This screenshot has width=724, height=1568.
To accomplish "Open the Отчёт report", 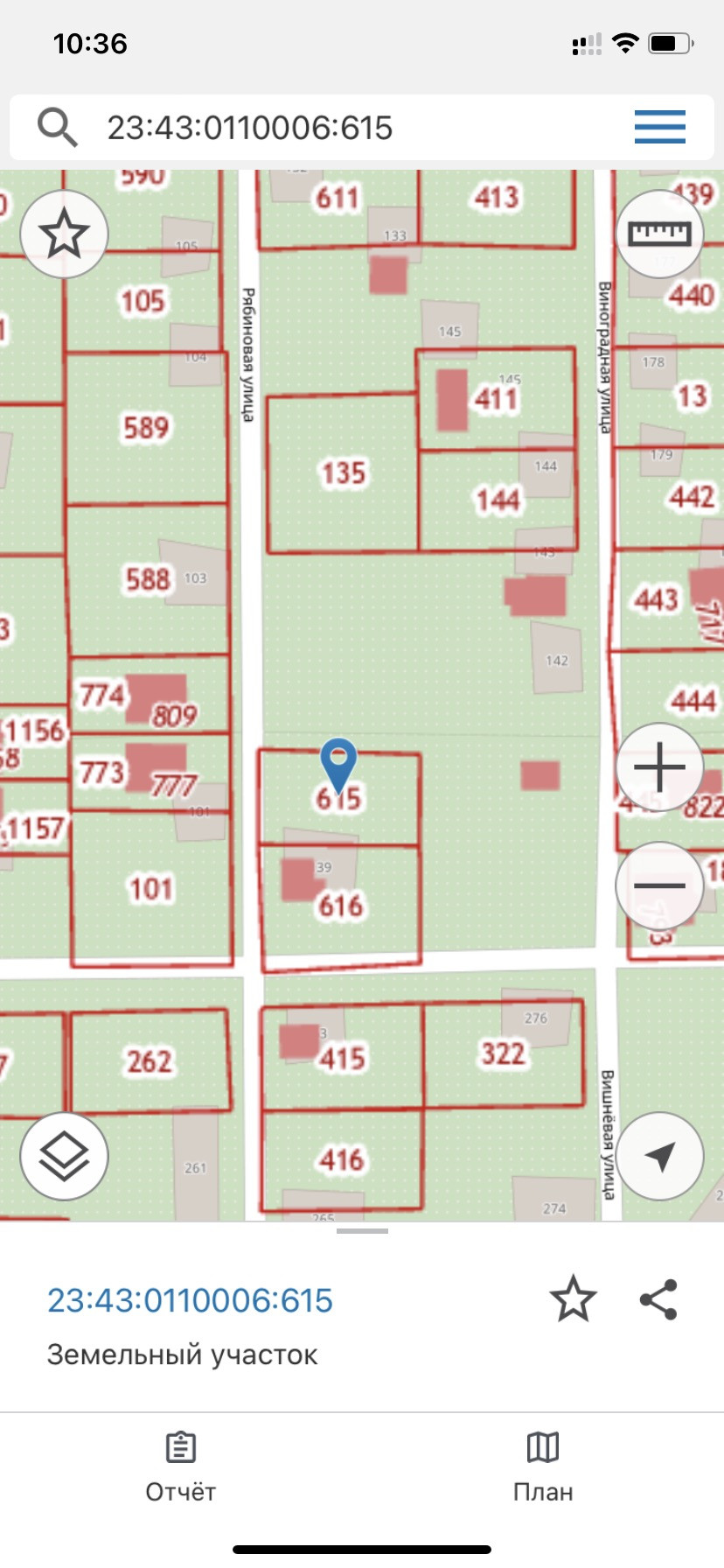I will tap(180, 1466).
